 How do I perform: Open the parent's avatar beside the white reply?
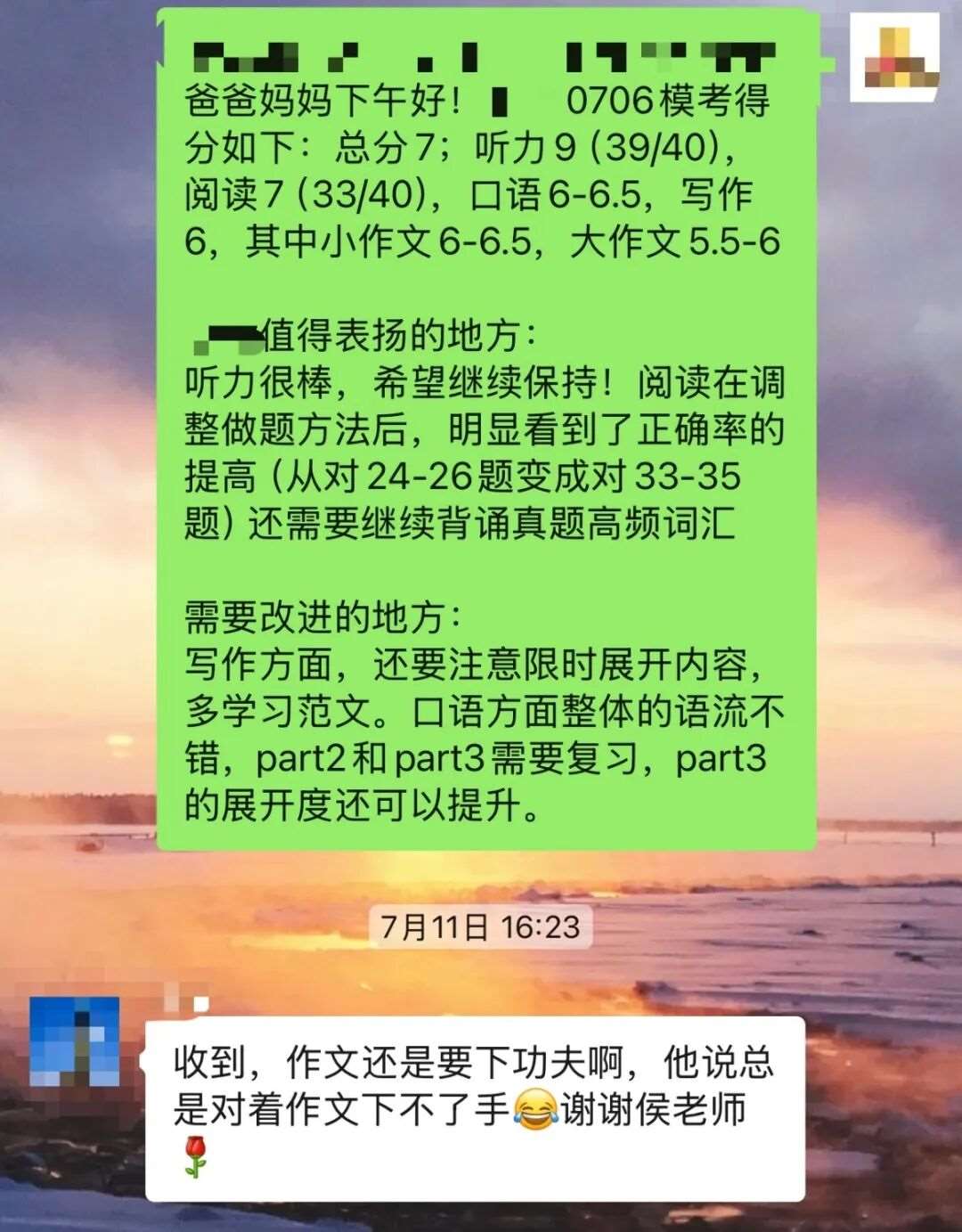coord(75,1040)
